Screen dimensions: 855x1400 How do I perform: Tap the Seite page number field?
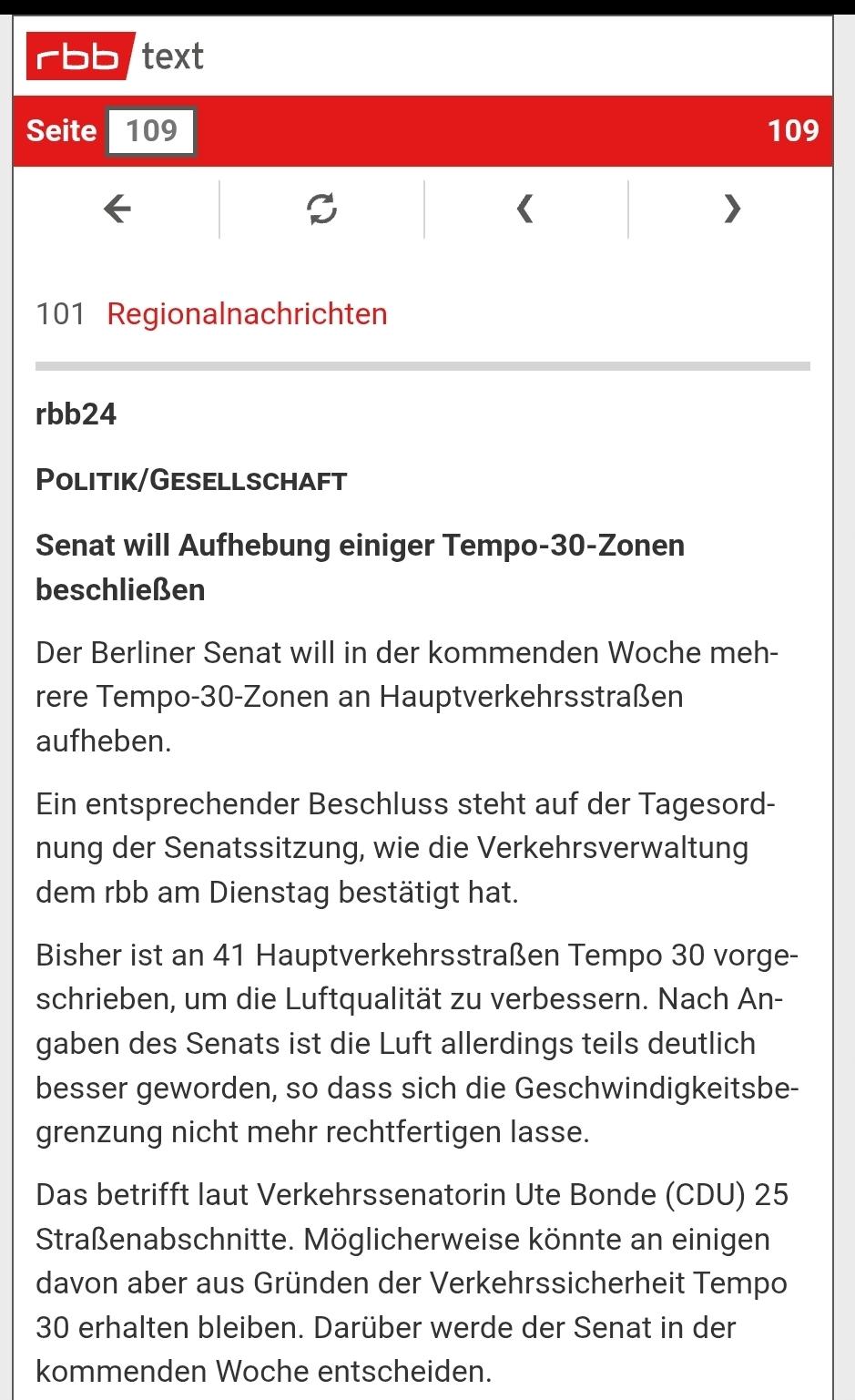point(151,131)
